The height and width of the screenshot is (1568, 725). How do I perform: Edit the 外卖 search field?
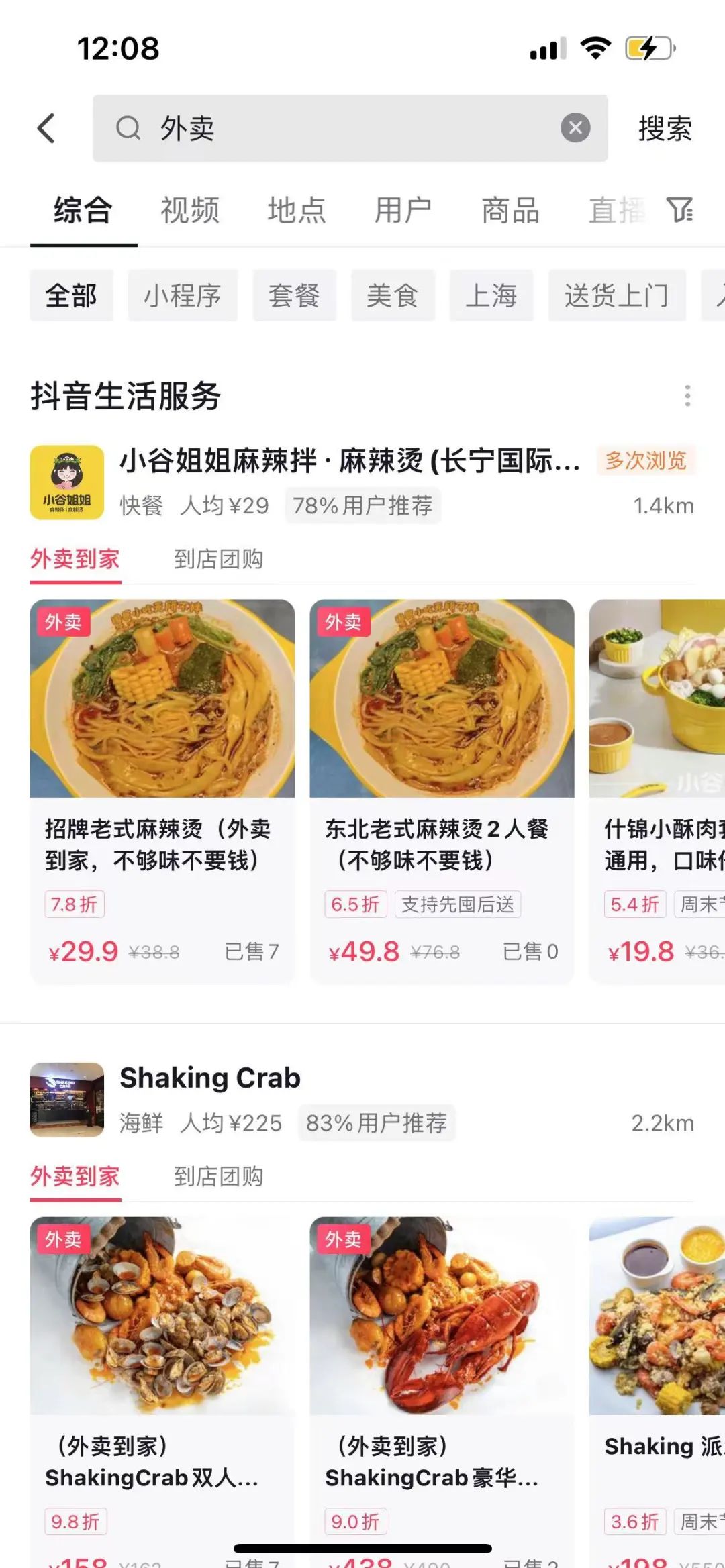pyautogui.click(x=336, y=127)
